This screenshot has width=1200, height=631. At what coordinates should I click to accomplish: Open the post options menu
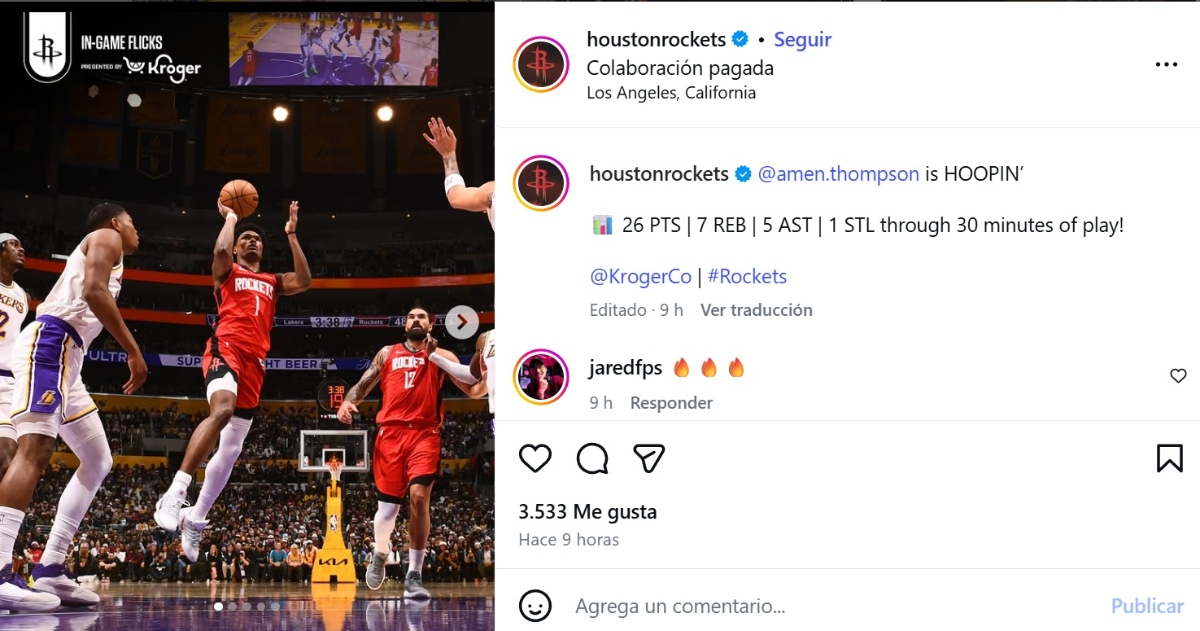pyautogui.click(x=1166, y=64)
